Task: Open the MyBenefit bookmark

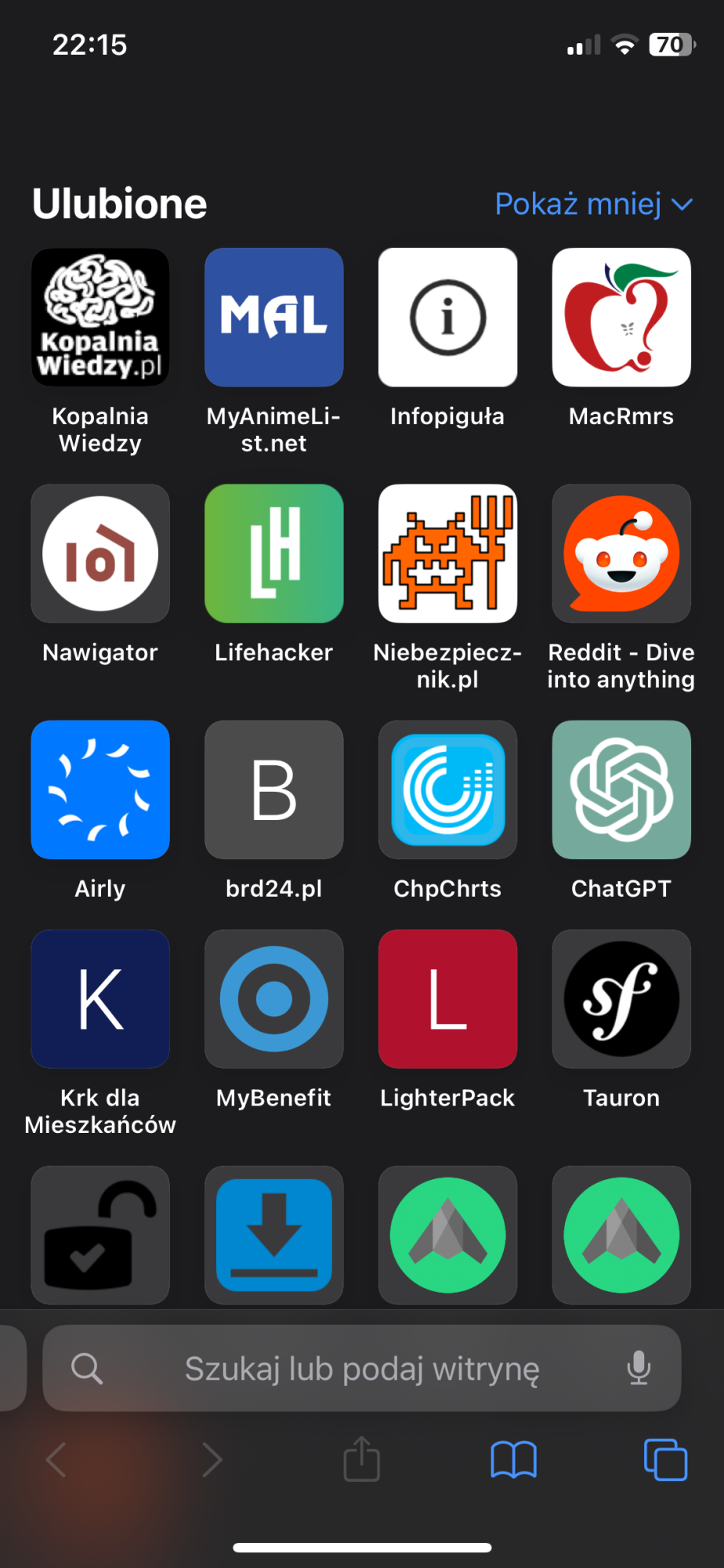Action: [273, 999]
